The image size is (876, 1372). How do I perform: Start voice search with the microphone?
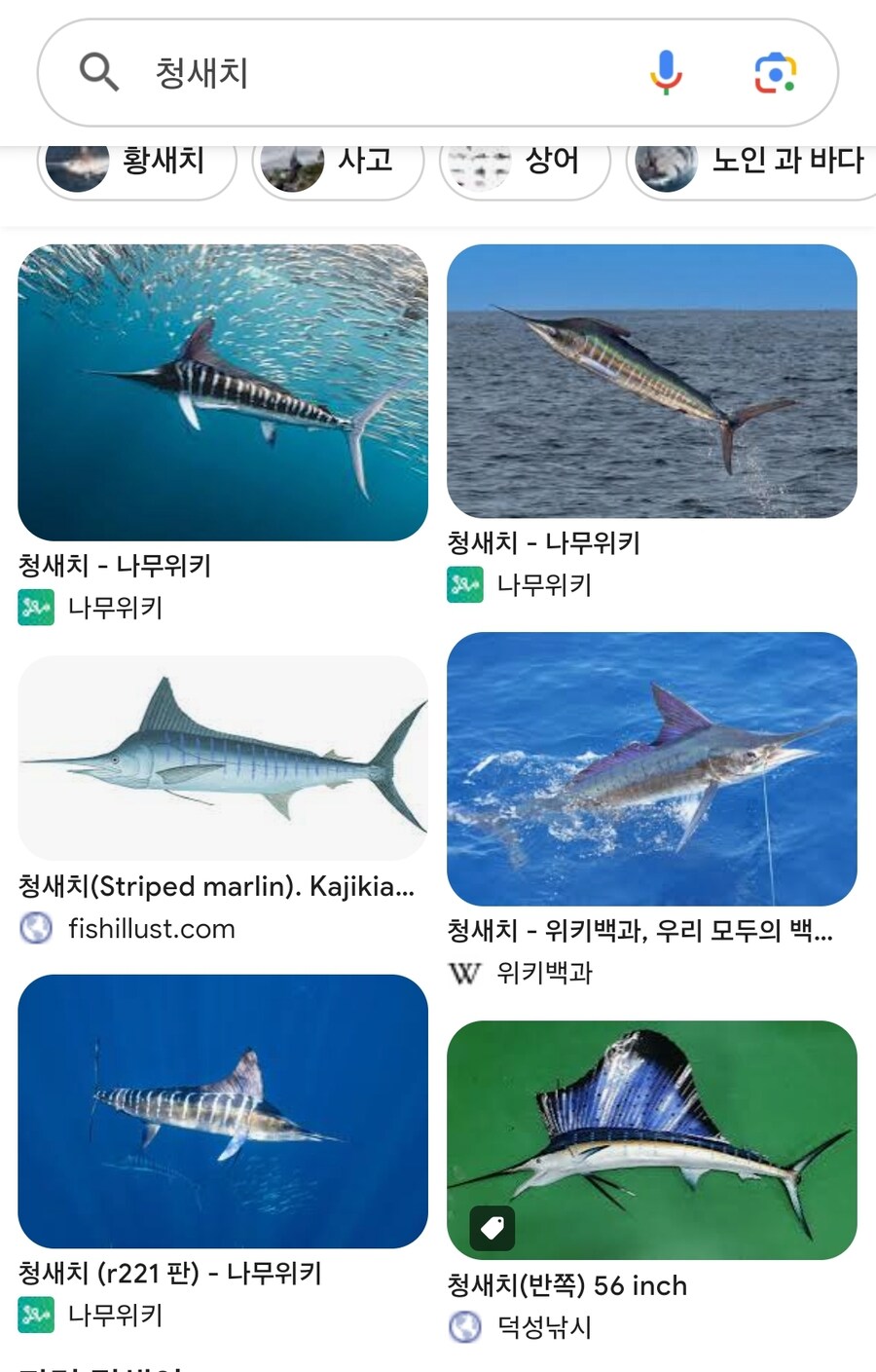click(x=666, y=73)
